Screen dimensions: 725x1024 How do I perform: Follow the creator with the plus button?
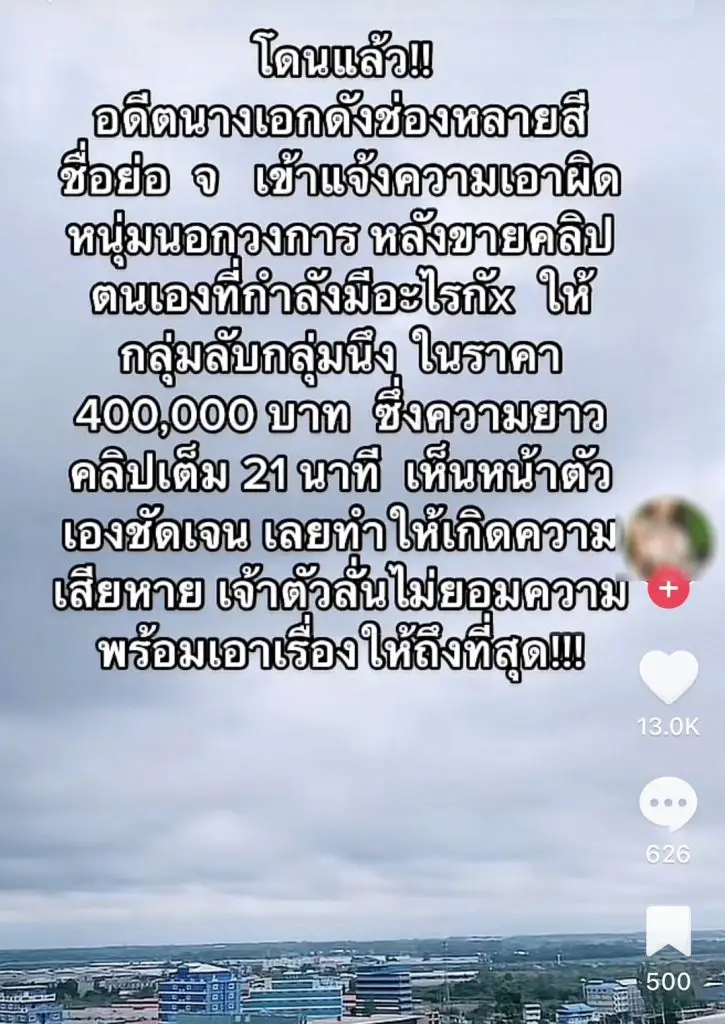click(668, 589)
